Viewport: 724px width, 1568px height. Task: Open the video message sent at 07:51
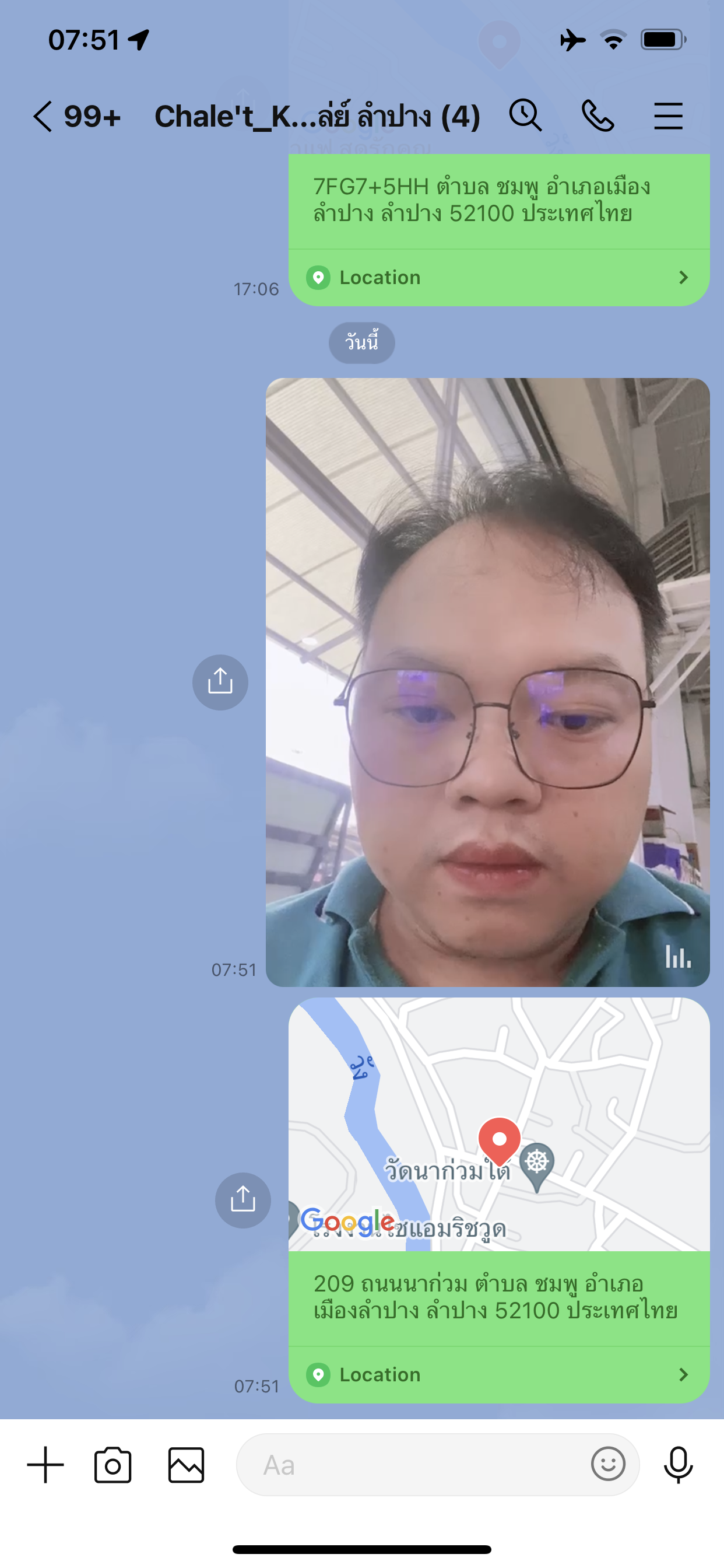(x=487, y=682)
